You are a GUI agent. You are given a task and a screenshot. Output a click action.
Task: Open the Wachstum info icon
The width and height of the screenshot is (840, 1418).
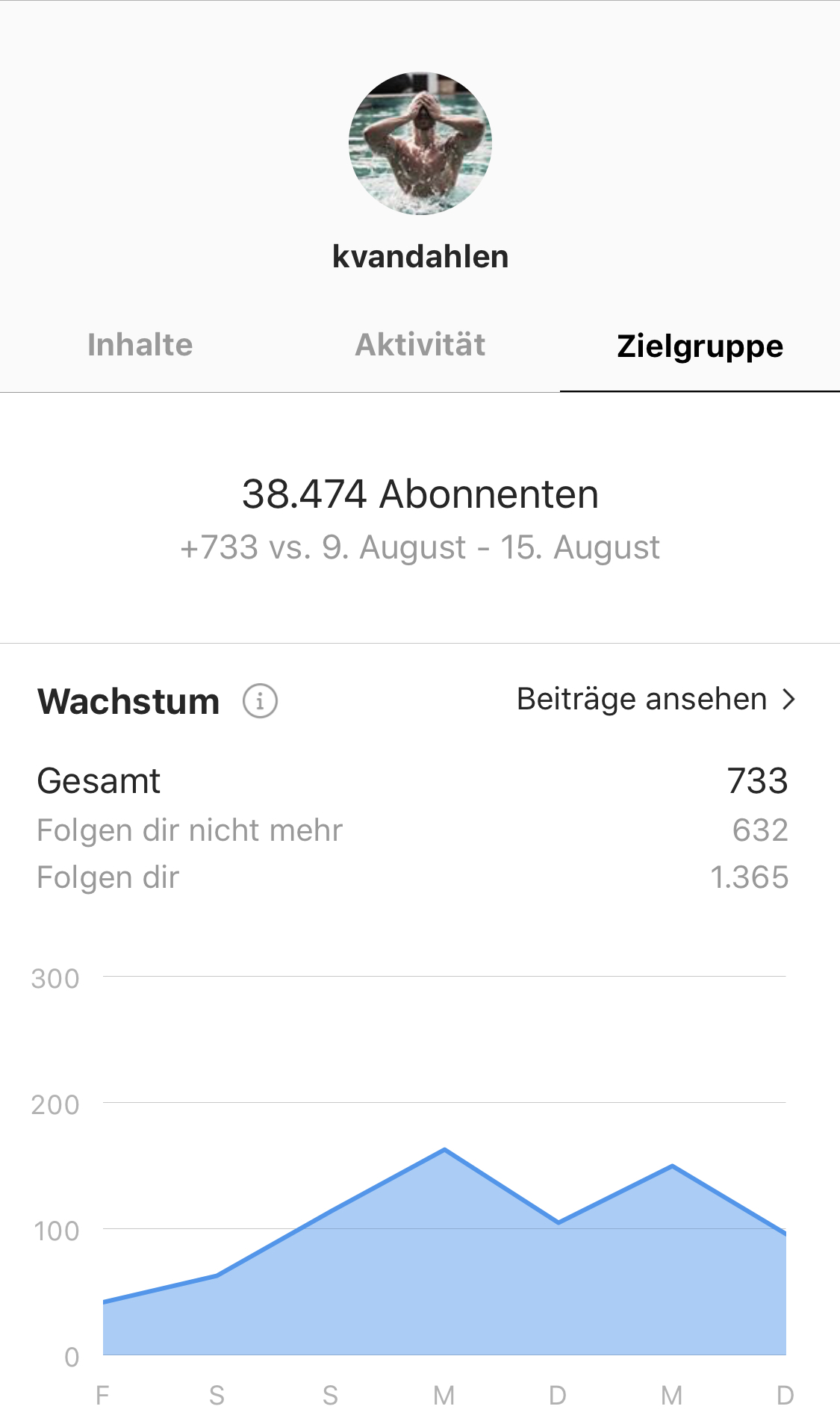coord(260,701)
